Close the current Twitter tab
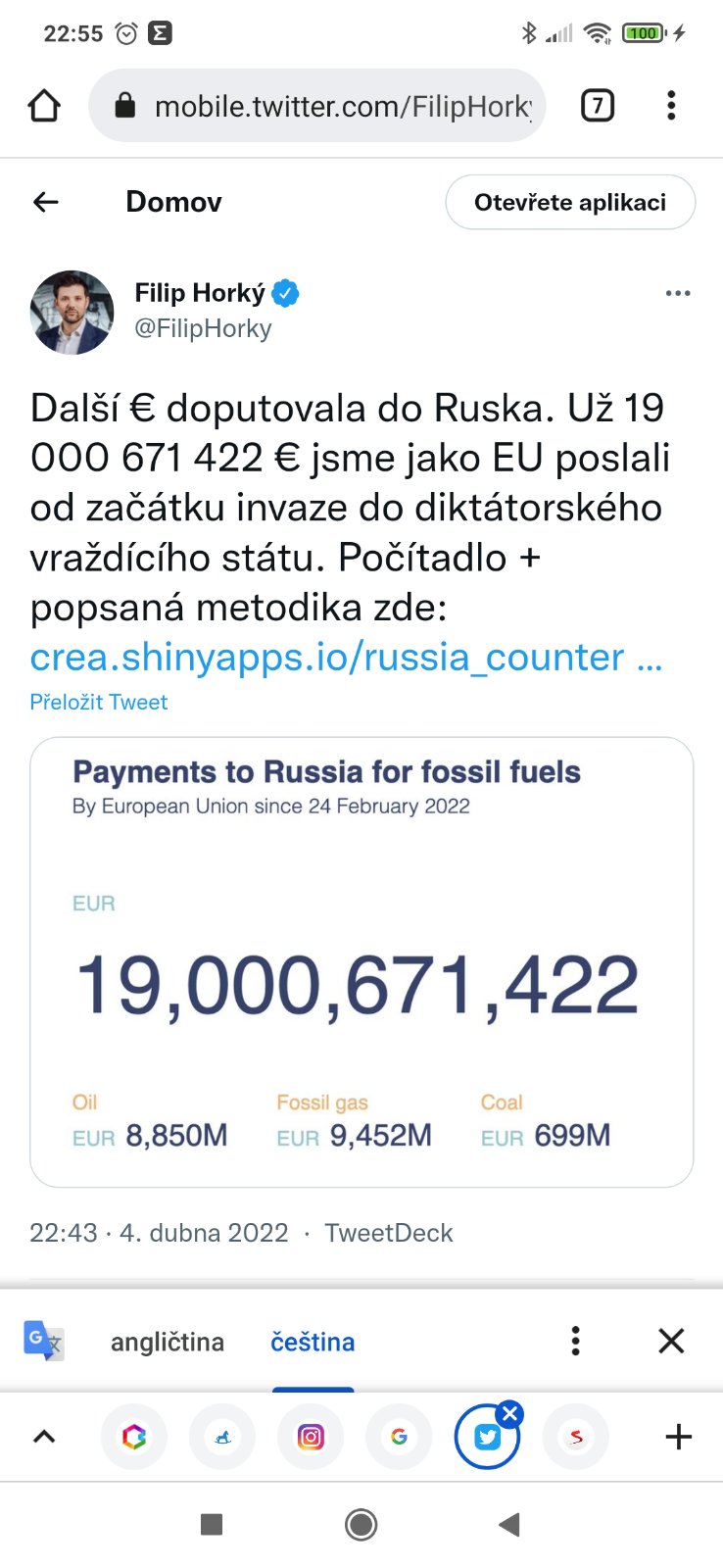 [x=509, y=1413]
